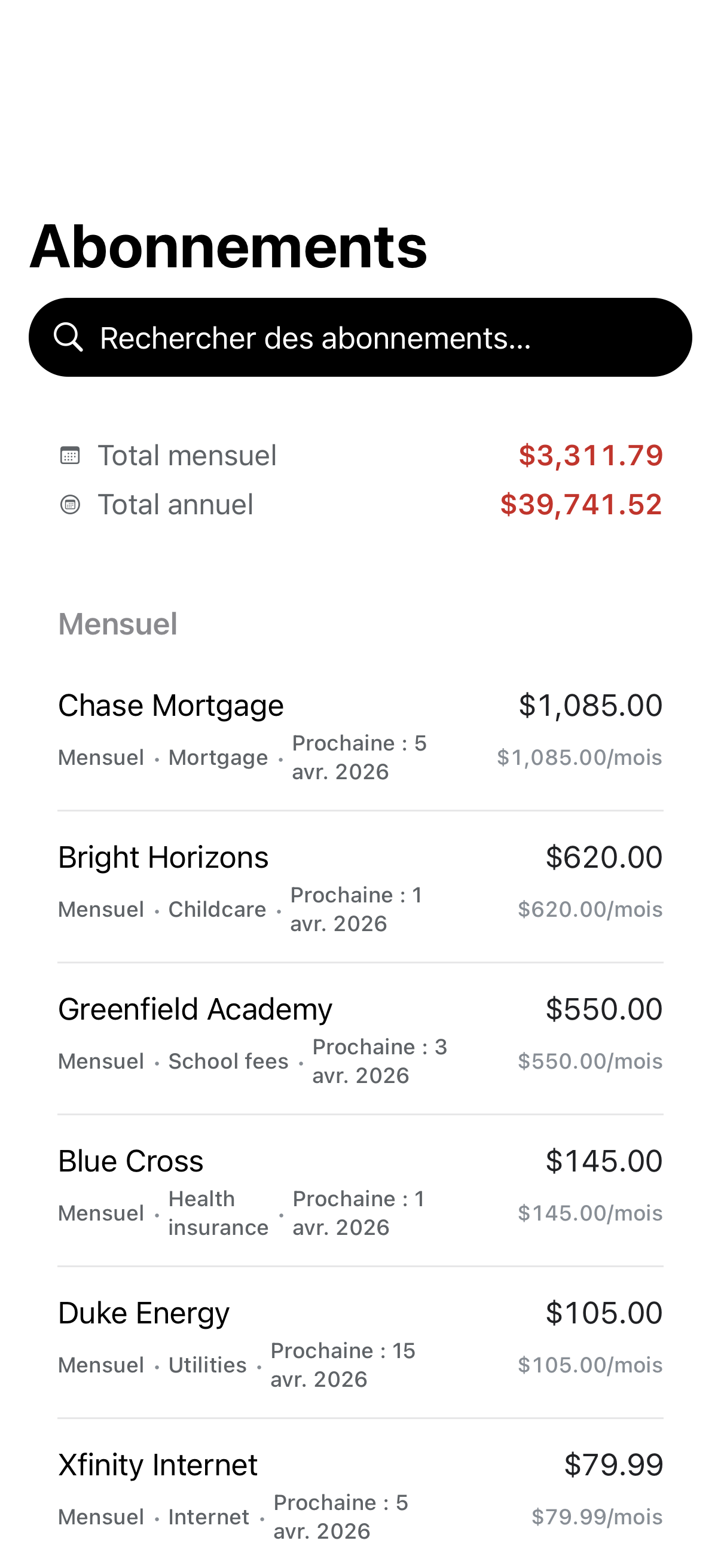721x1568 pixels.
Task: Click the 'Mensuel' section header
Action: click(x=117, y=624)
